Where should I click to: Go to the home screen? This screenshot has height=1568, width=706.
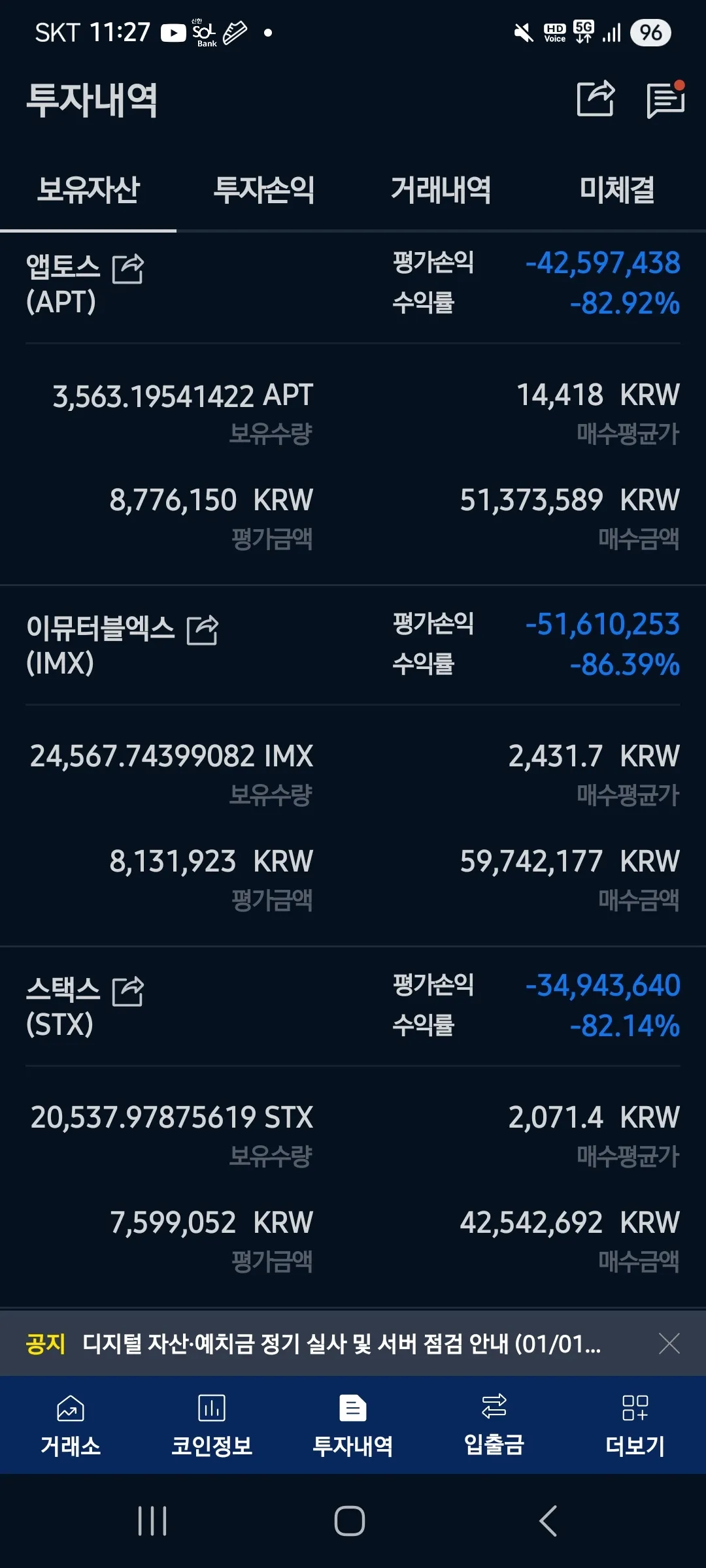pyautogui.click(x=350, y=1521)
